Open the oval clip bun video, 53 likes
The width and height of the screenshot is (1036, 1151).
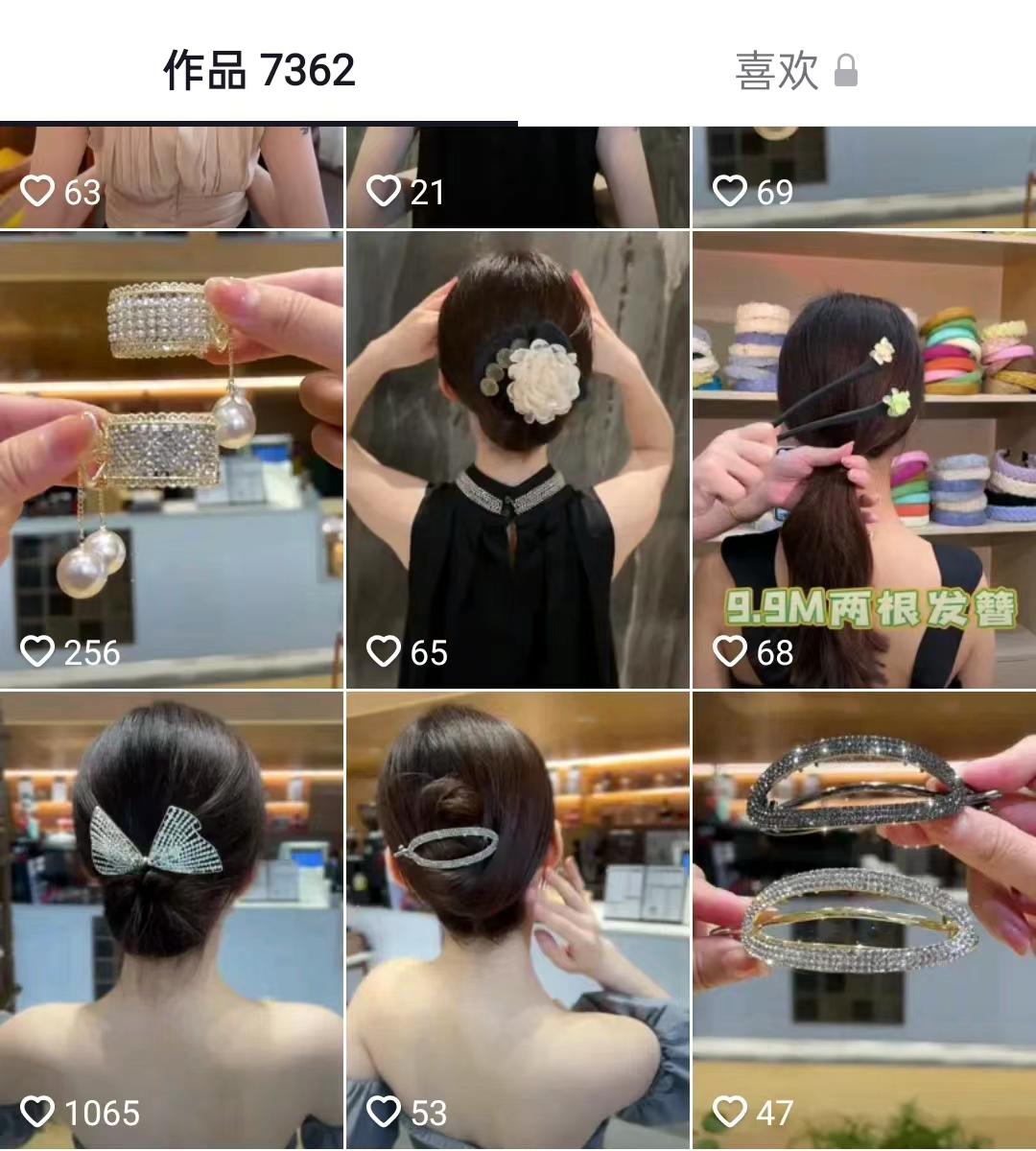click(517, 921)
